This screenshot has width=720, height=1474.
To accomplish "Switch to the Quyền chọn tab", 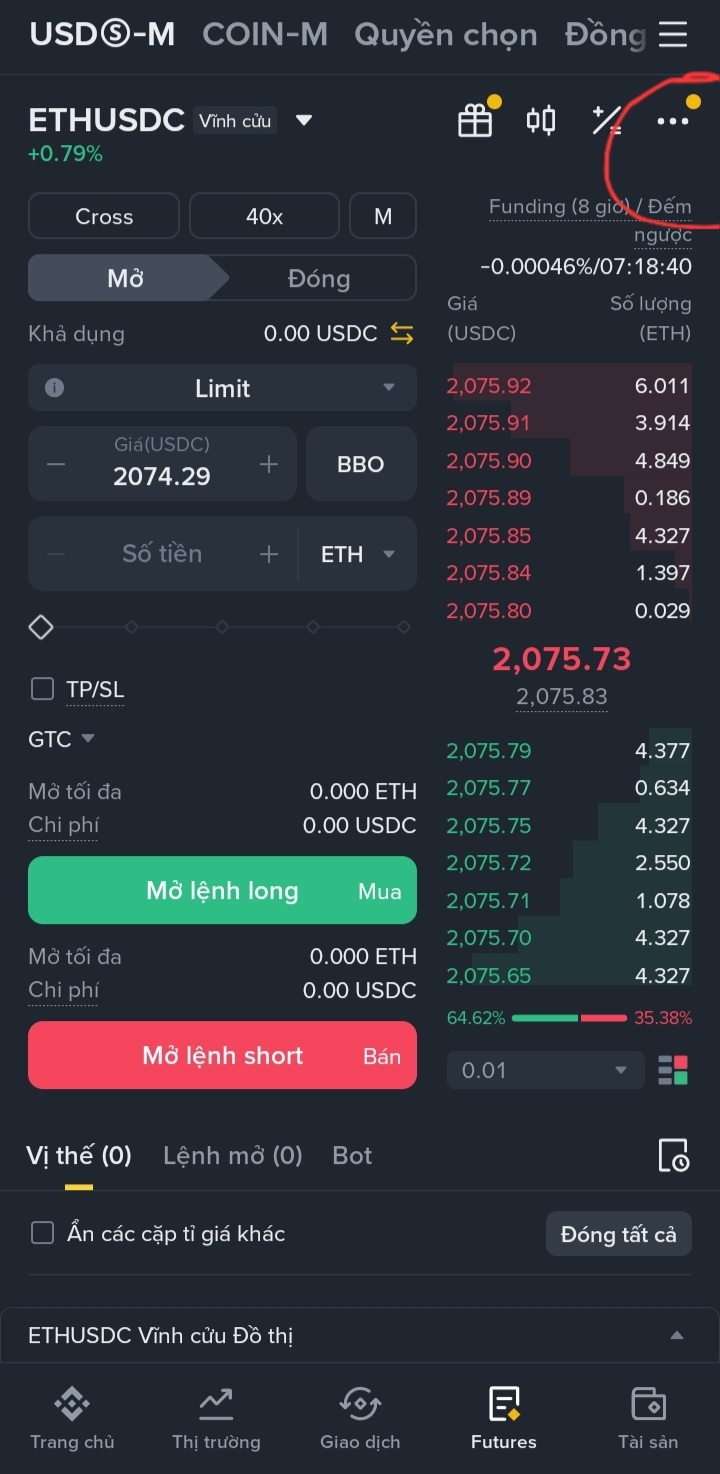I will click(x=445, y=34).
